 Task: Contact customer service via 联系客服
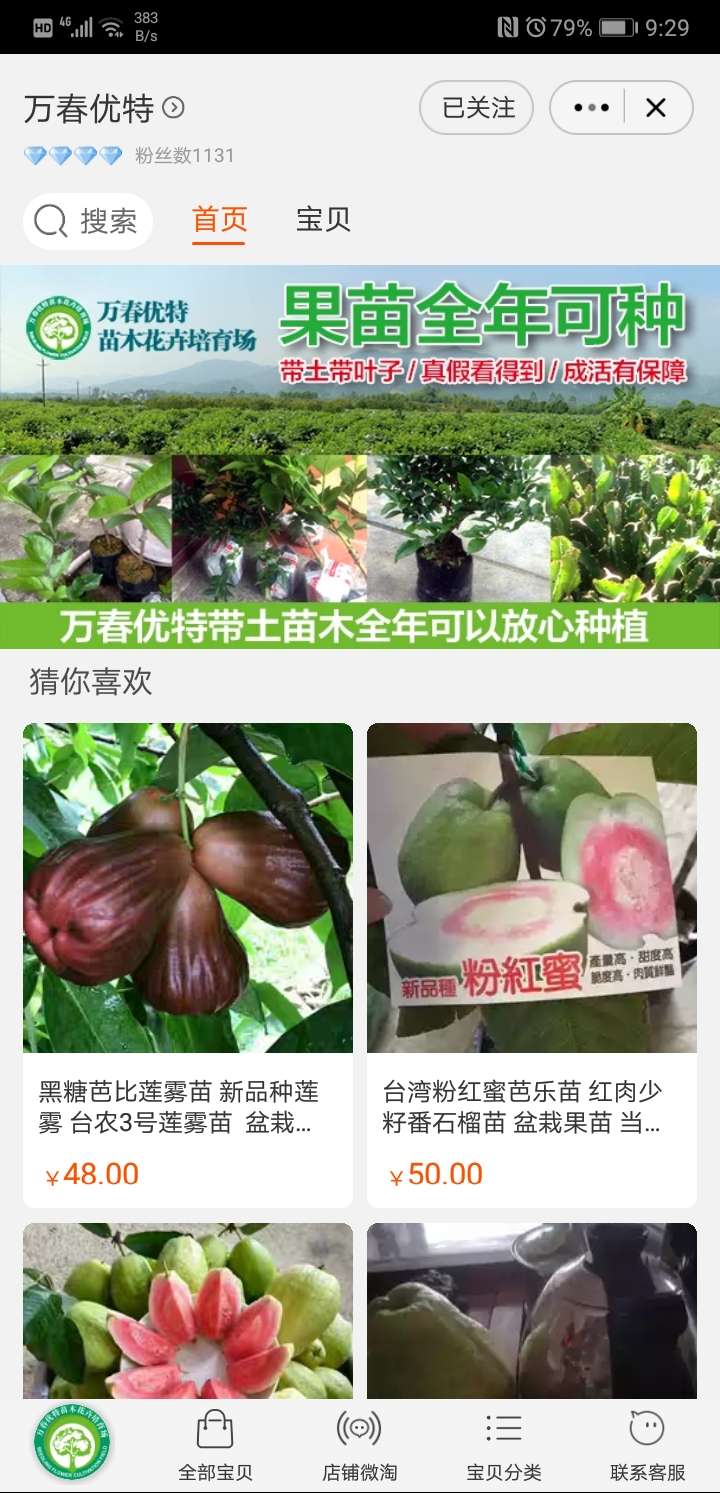coord(648,1446)
